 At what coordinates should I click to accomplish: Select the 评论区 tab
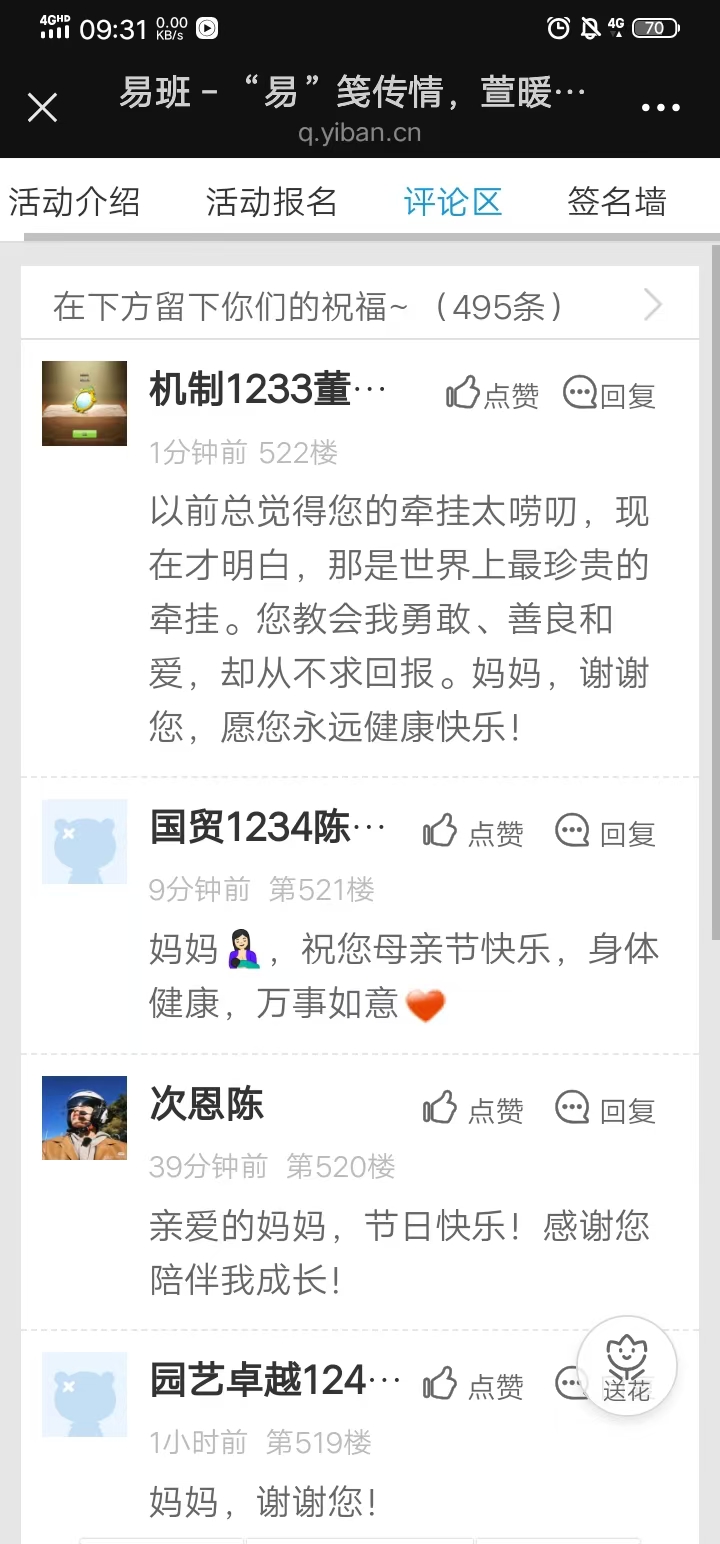tap(452, 202)
